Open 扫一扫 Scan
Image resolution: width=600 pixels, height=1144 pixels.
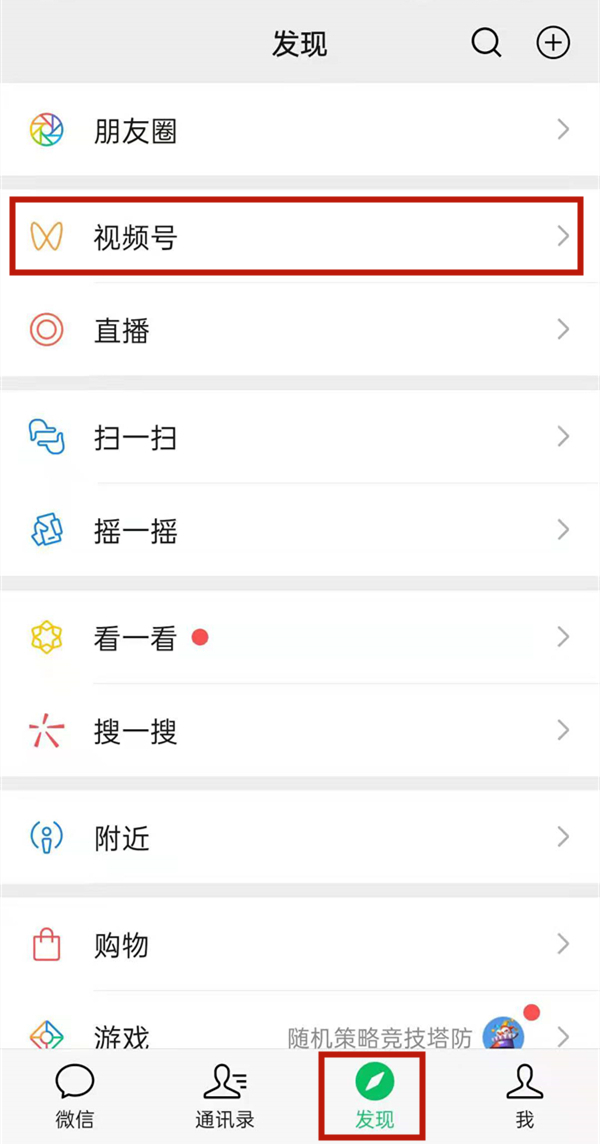point(300,437)
